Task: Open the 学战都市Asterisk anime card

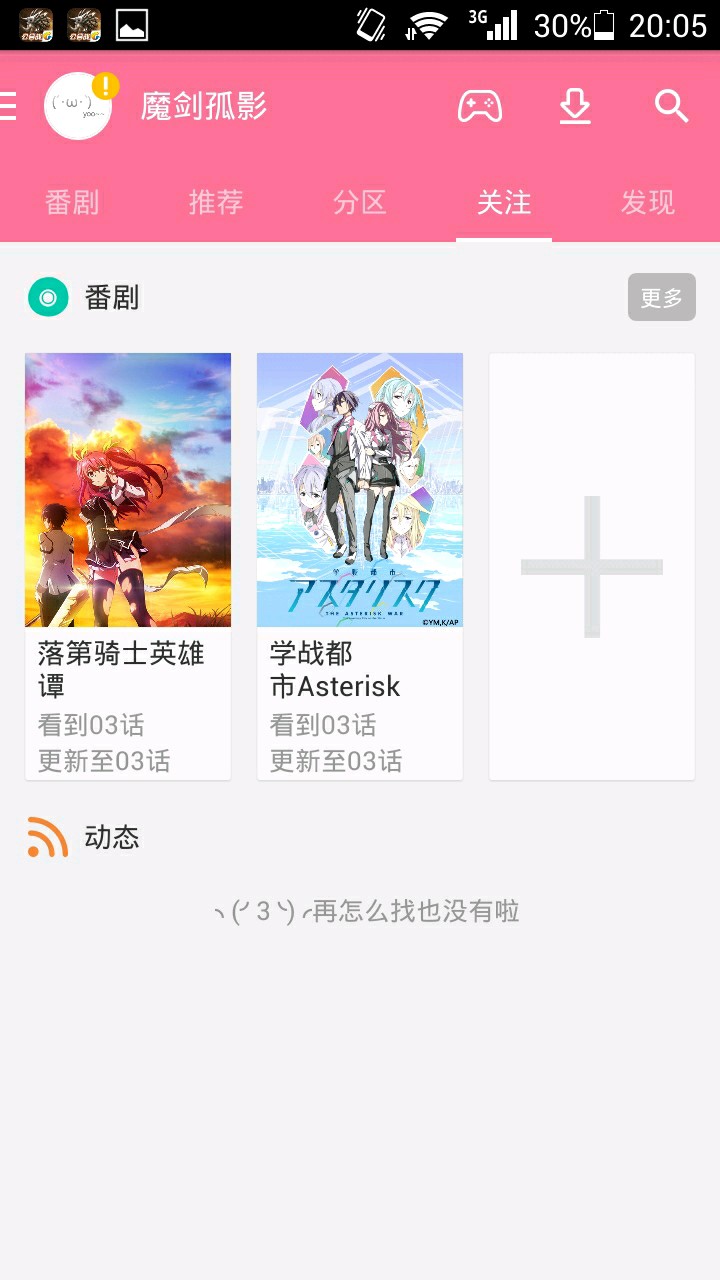Action: [360, 566]
